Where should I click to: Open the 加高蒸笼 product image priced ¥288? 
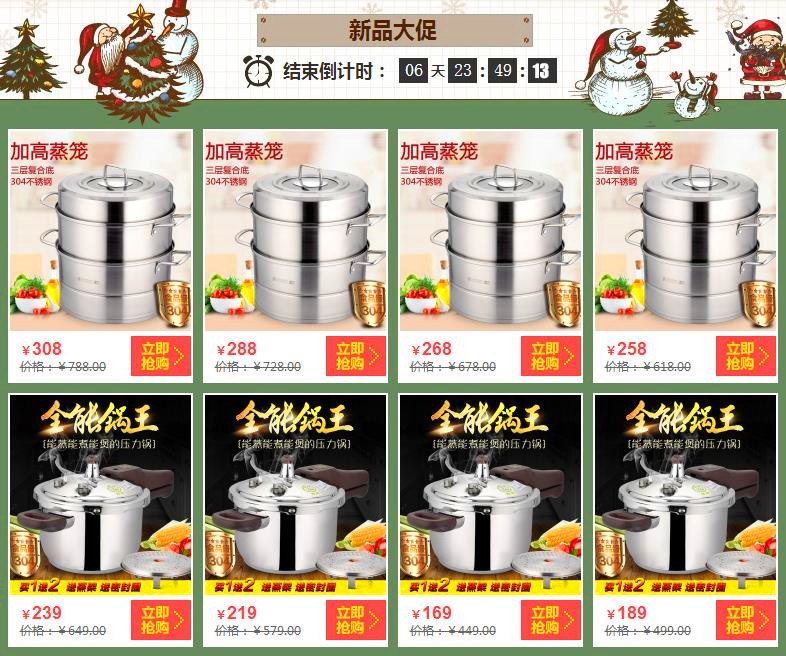(295, 232)
